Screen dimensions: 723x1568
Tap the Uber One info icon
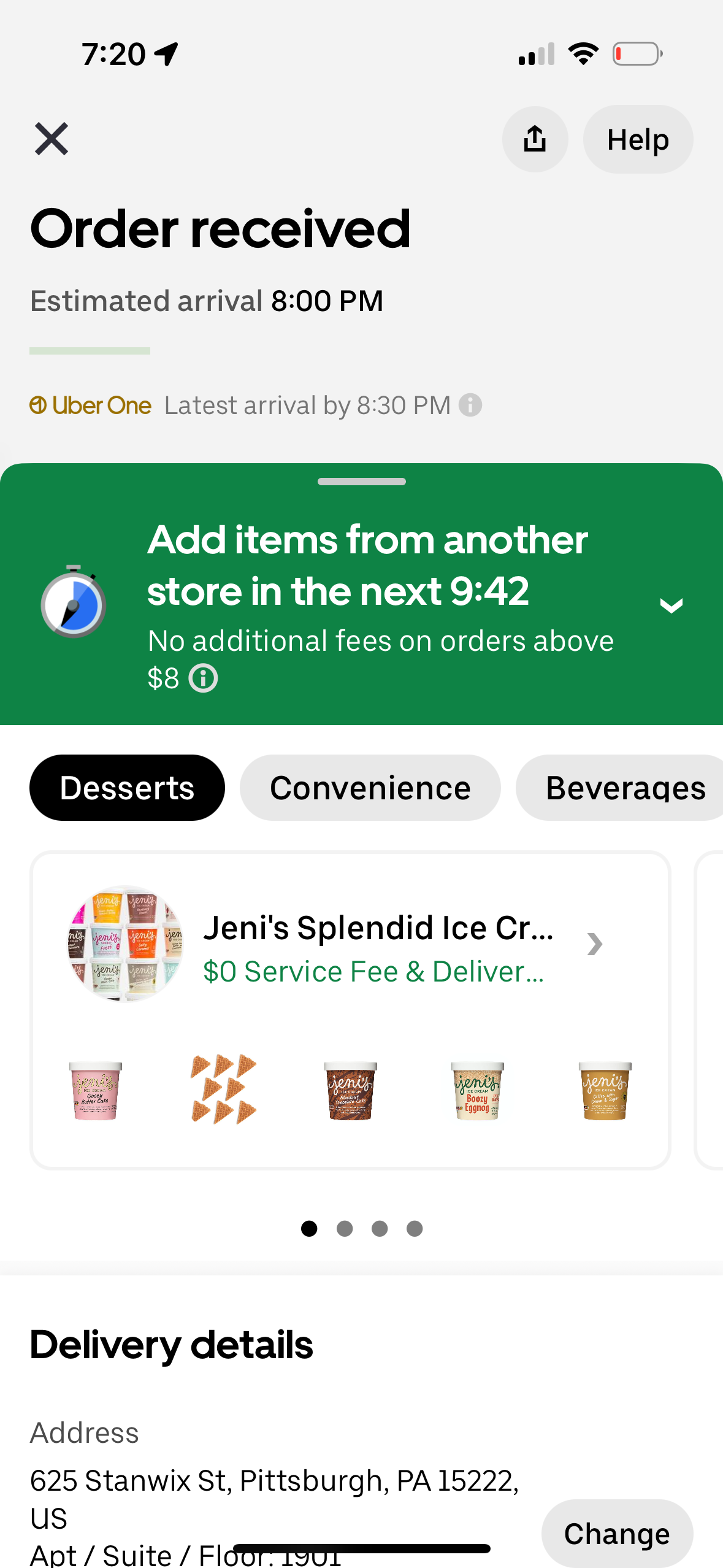pos(470,405)
